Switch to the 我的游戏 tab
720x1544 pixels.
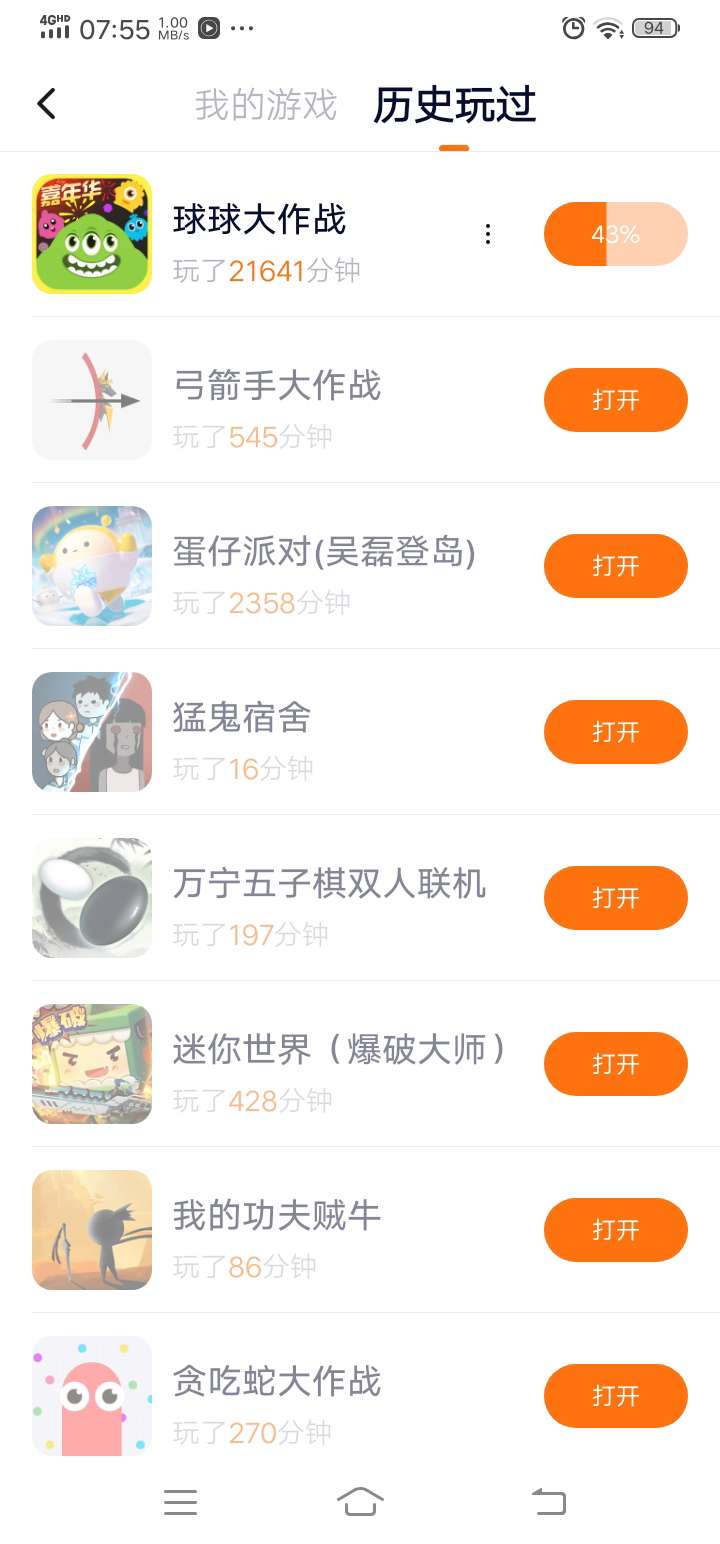click(265, 105)
